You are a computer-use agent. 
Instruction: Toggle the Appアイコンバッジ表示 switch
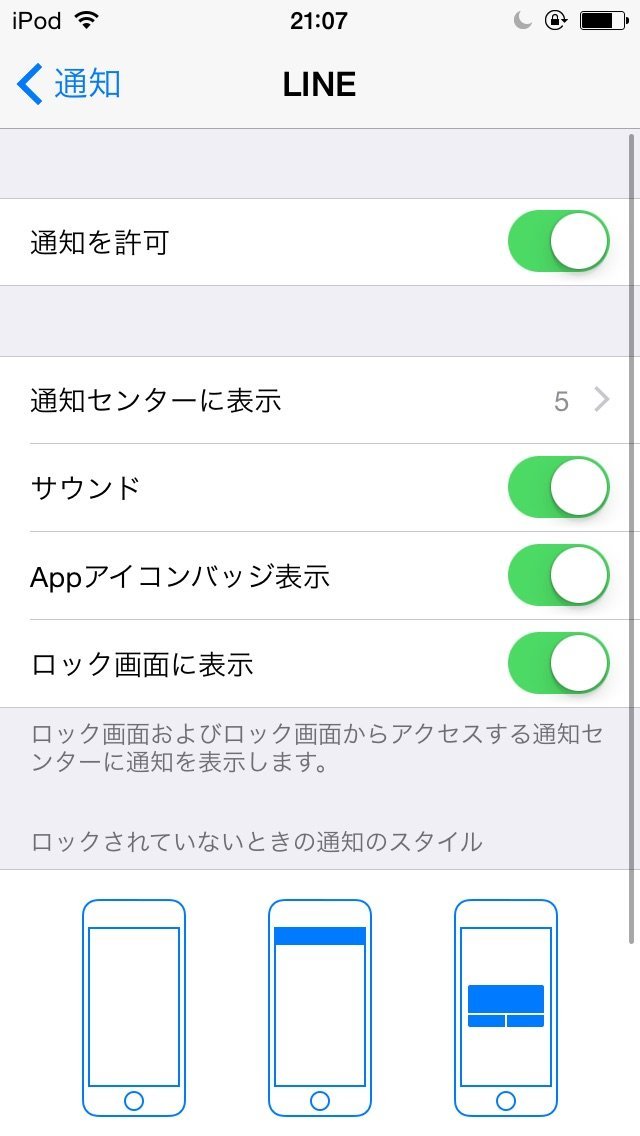[558, 576]
